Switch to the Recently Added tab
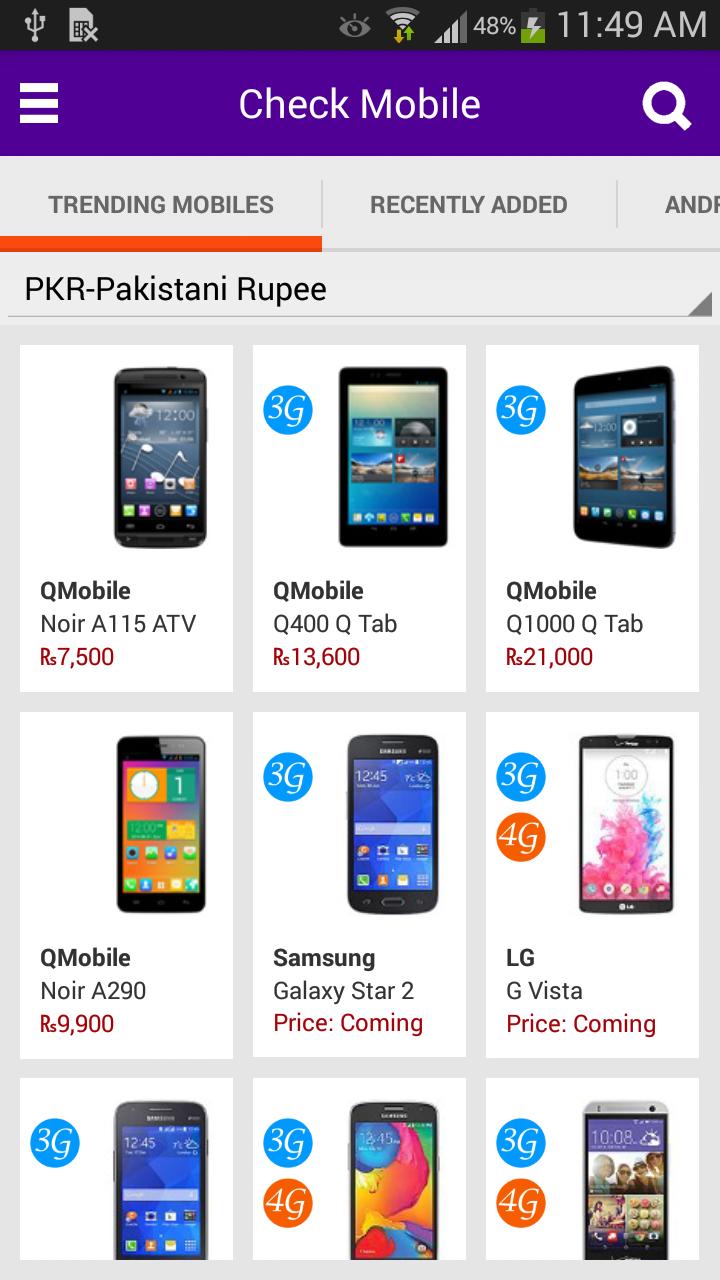Image resolution: width=720 pixels, height=1280 pixels. point(468,205)
